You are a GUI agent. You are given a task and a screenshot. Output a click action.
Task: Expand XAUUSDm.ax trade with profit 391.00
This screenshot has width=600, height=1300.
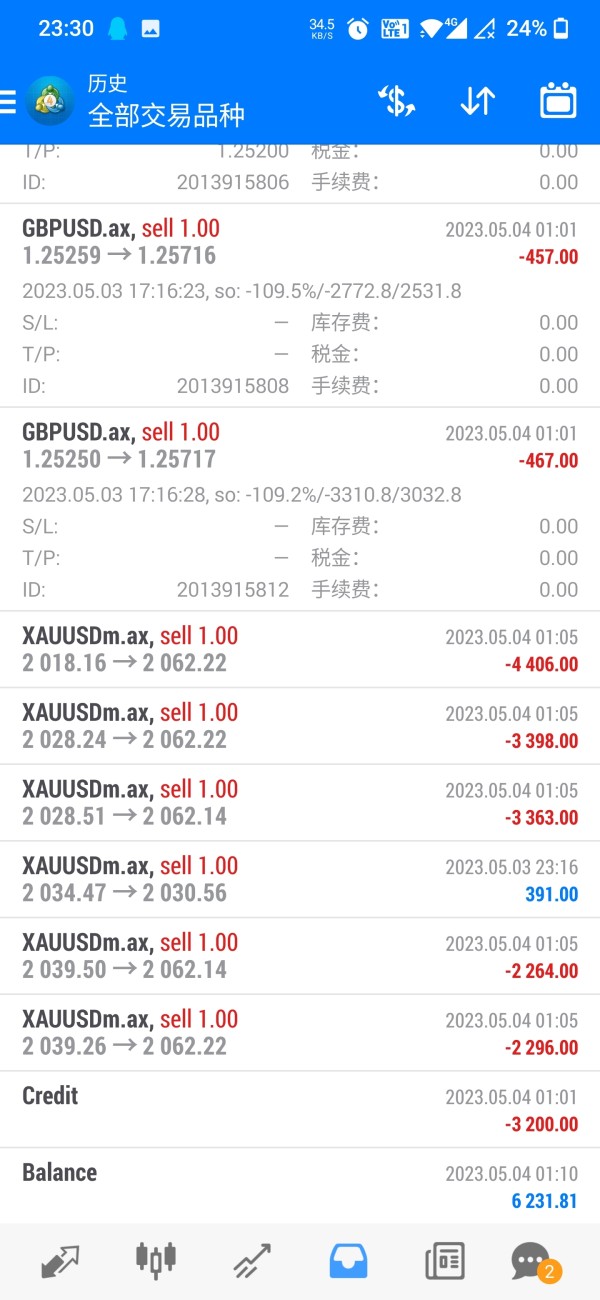coord(300,880)
